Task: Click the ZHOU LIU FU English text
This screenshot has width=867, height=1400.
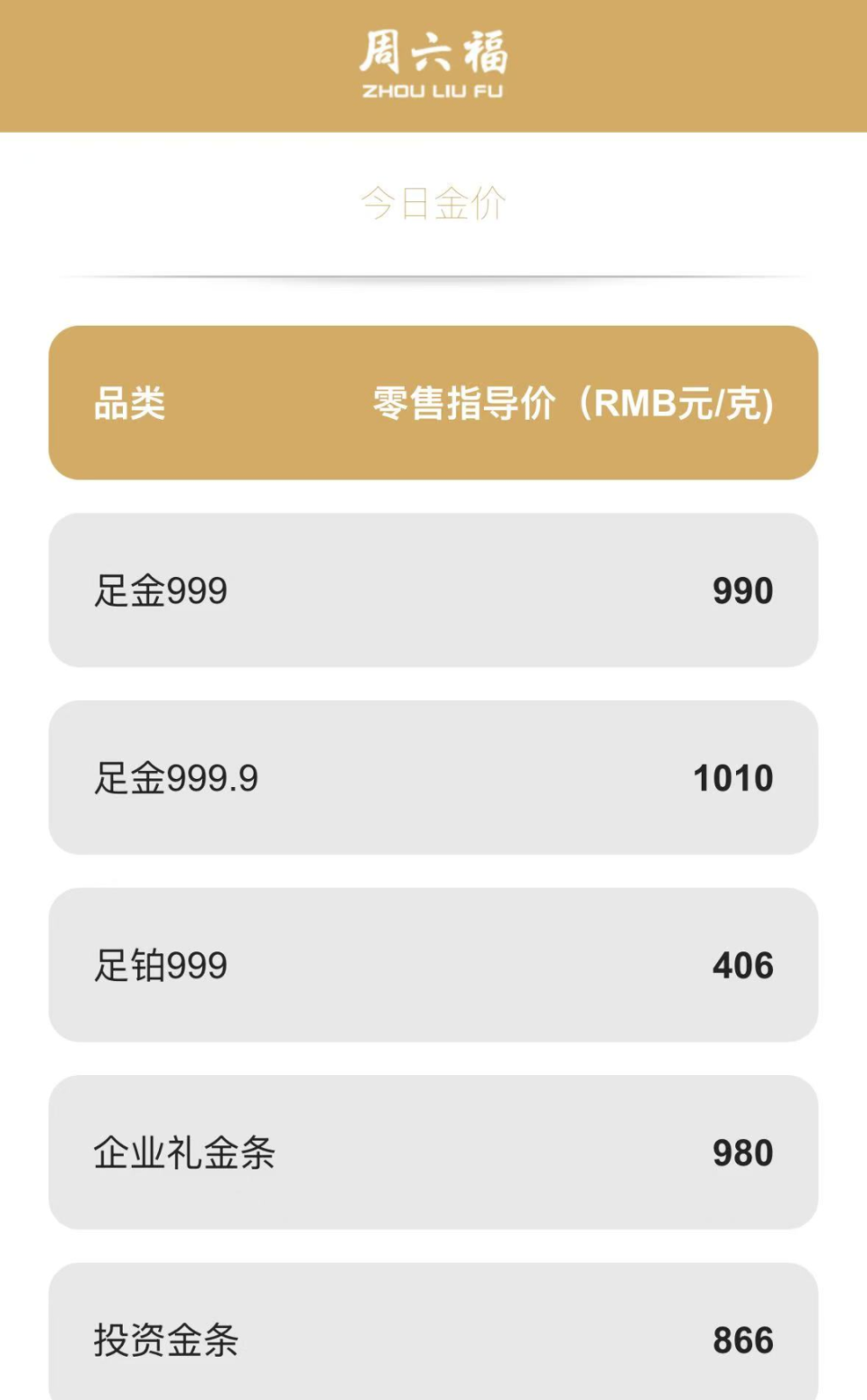Action: click(x=433, y=89)
